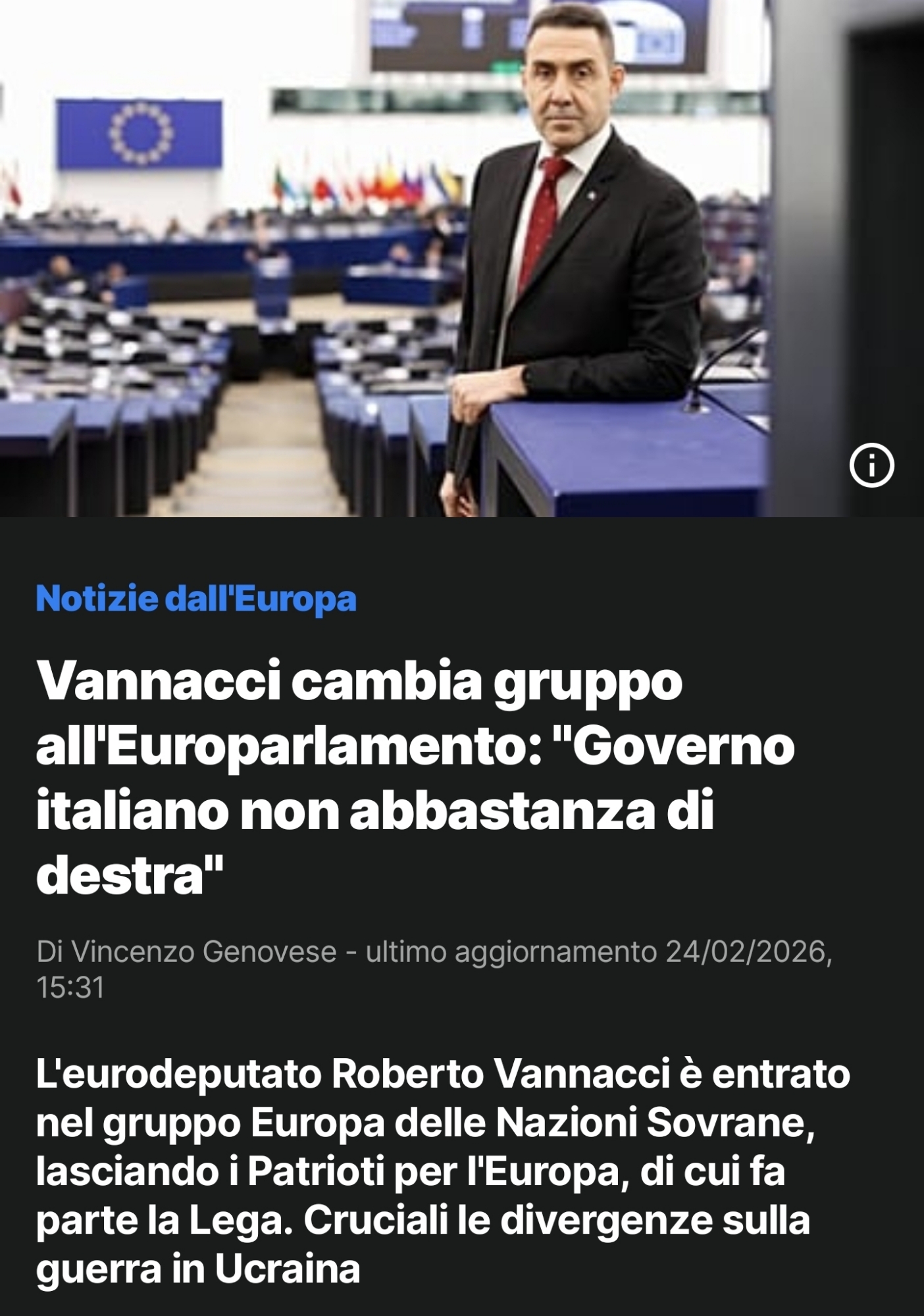Image resolution: width=924 pixels, height=1316 pixels.
Task: Open the Notizie dall'Europa section link
Action: click(x=196, y=599)
